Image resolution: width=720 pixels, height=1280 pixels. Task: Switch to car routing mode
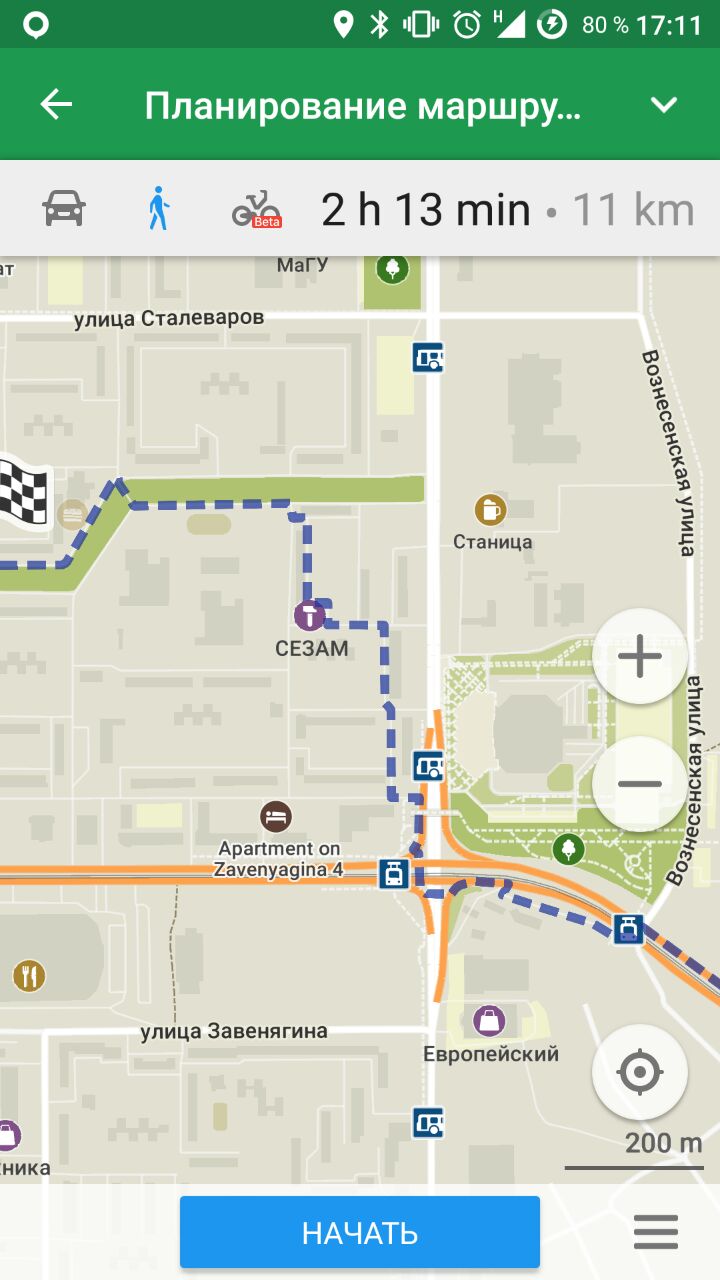click(64, 210)
